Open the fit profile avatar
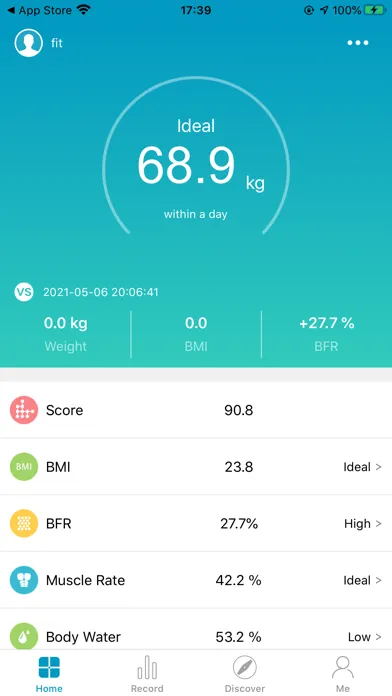 click(28, 43)
